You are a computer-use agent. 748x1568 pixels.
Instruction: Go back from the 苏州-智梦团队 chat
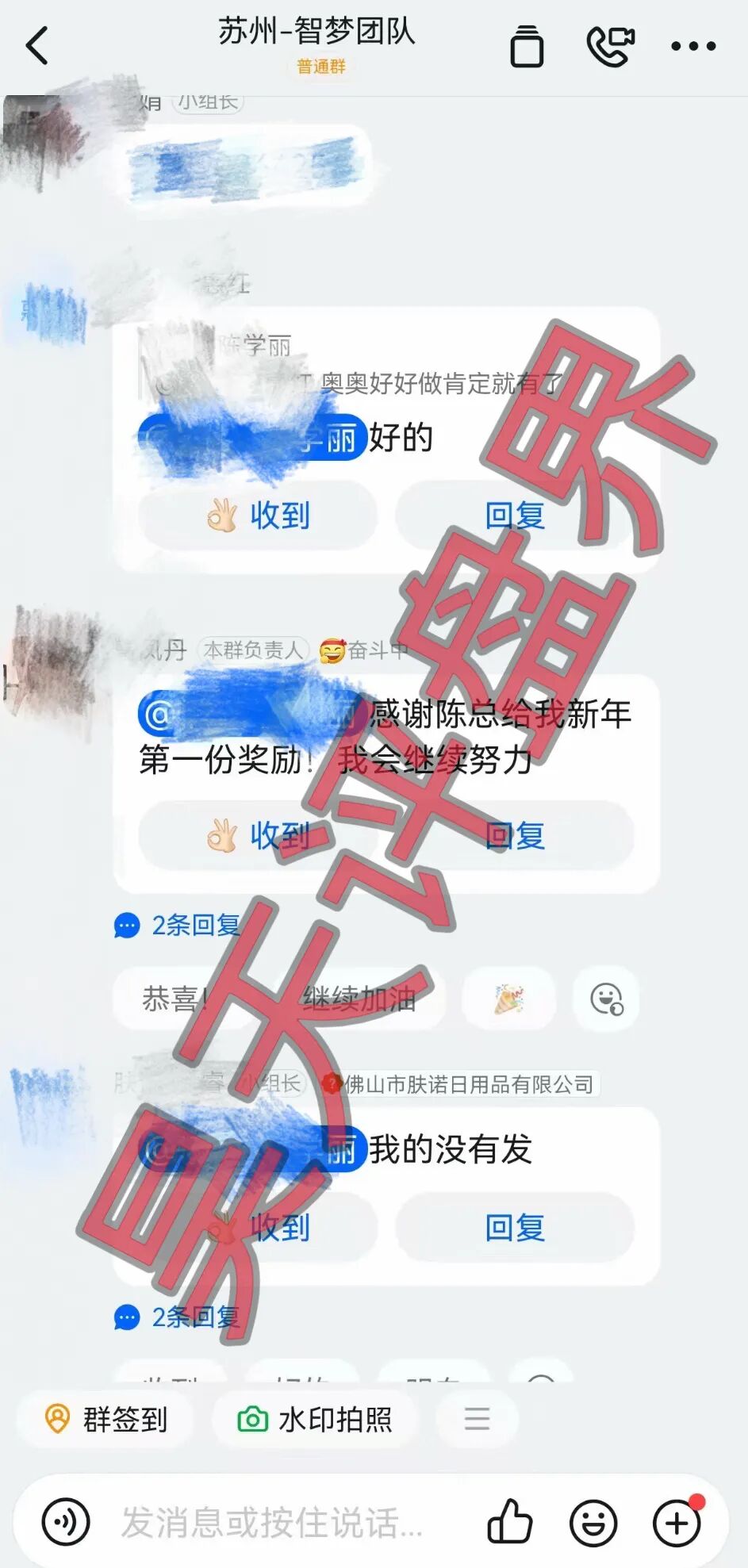37,45
